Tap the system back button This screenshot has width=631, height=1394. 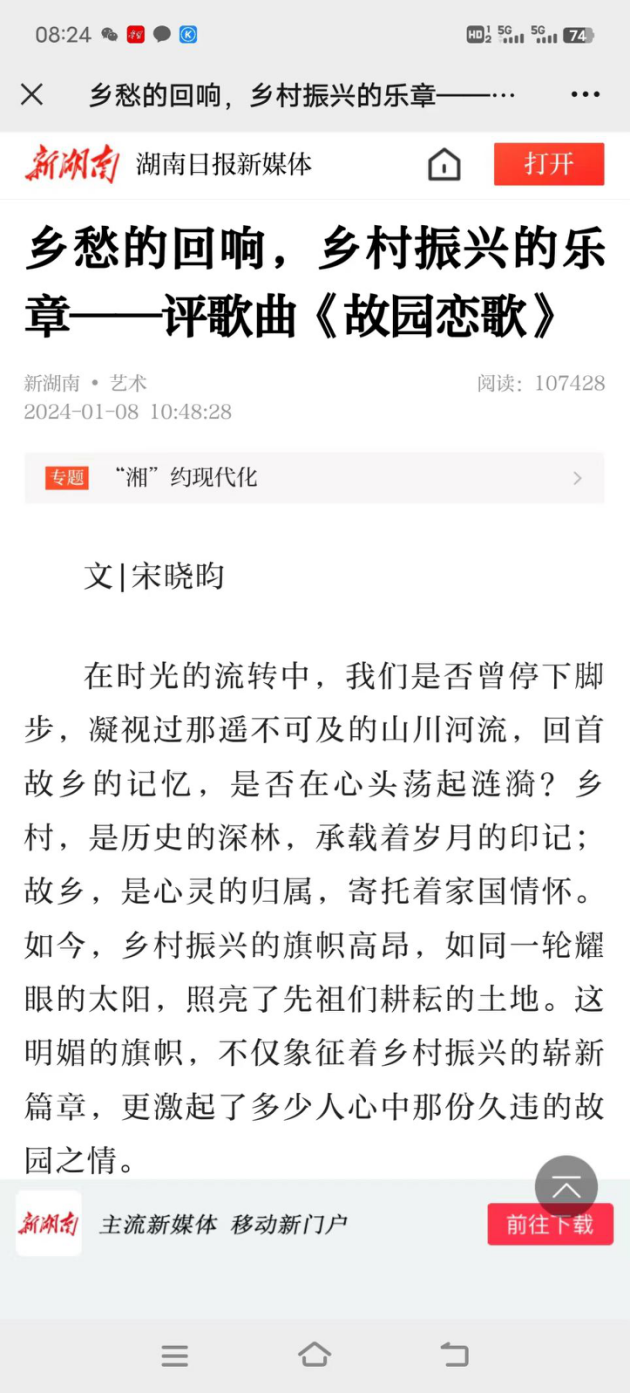[455, 1355]
